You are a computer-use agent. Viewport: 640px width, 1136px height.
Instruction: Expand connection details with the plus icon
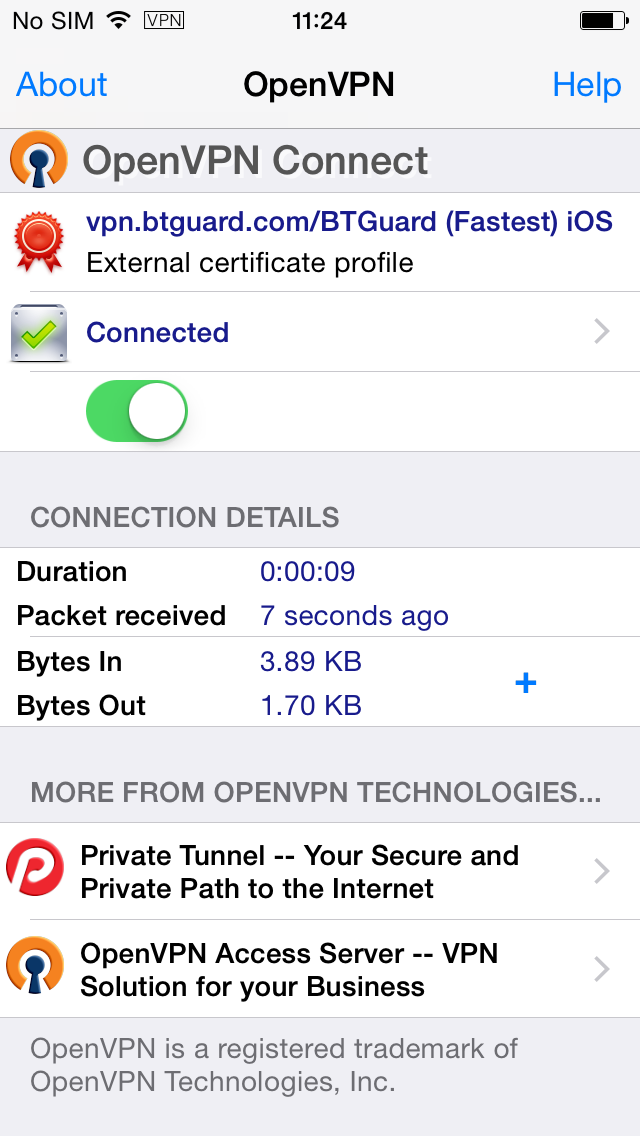(525, 683)
